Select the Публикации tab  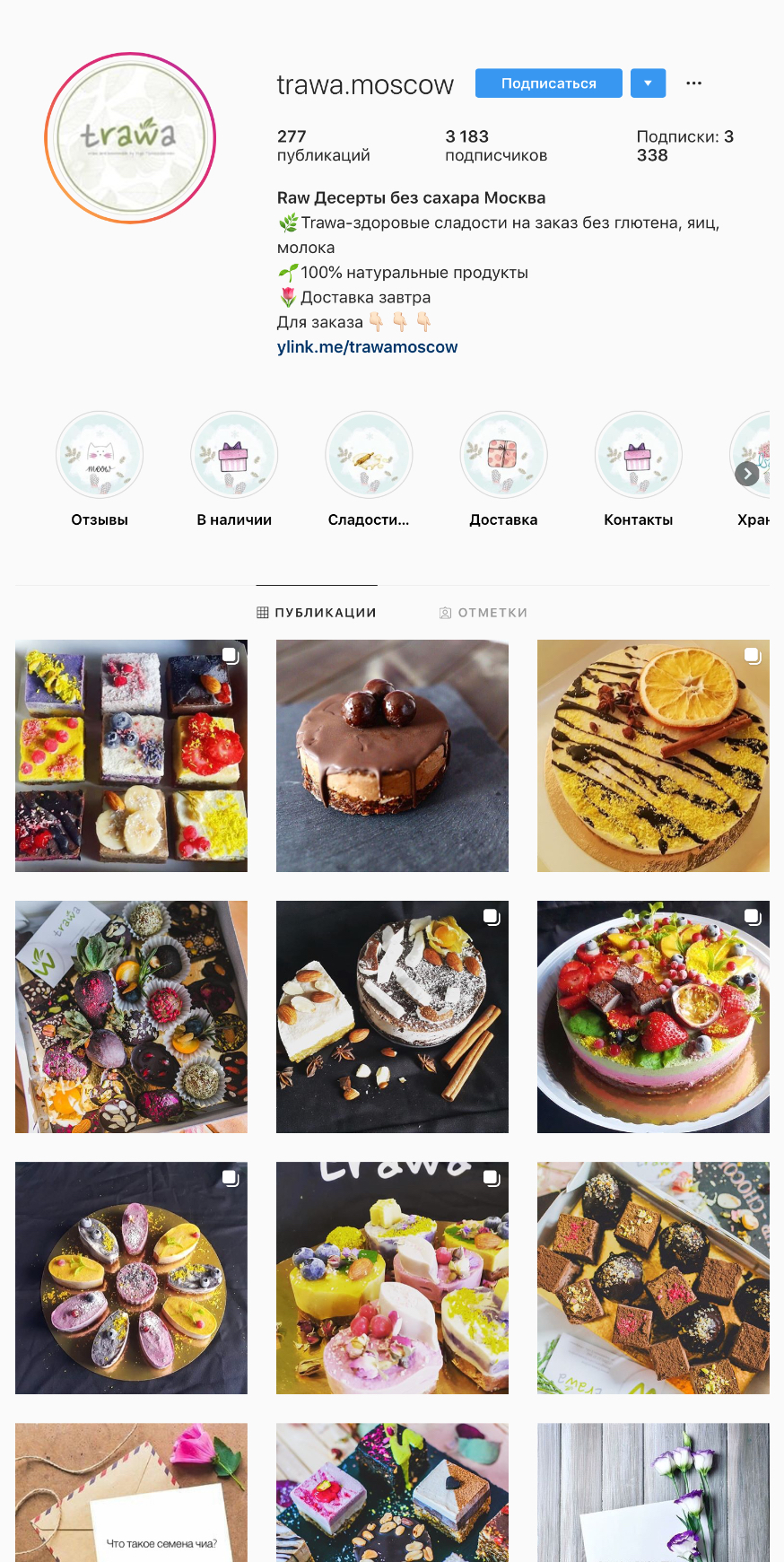pyautogui.click(x=317, y=613)
